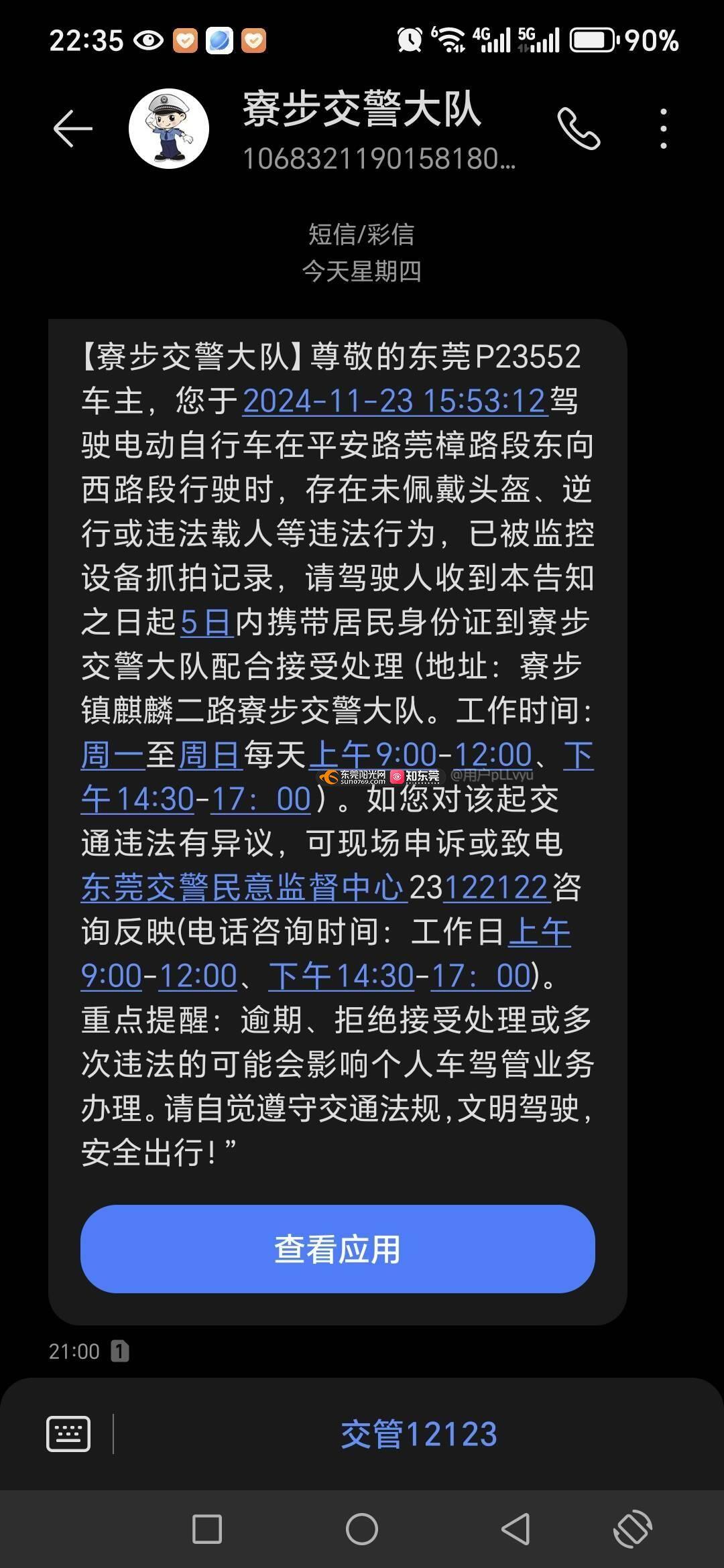Open the 东莞交警民意监督中心 link

point(243,887)
